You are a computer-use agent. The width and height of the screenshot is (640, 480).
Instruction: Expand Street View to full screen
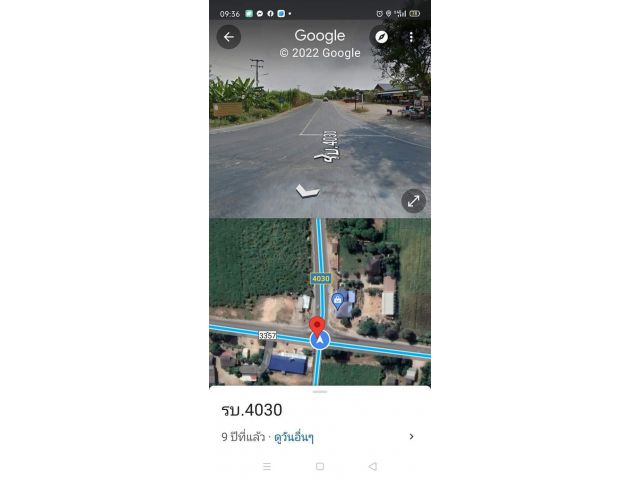413,201
